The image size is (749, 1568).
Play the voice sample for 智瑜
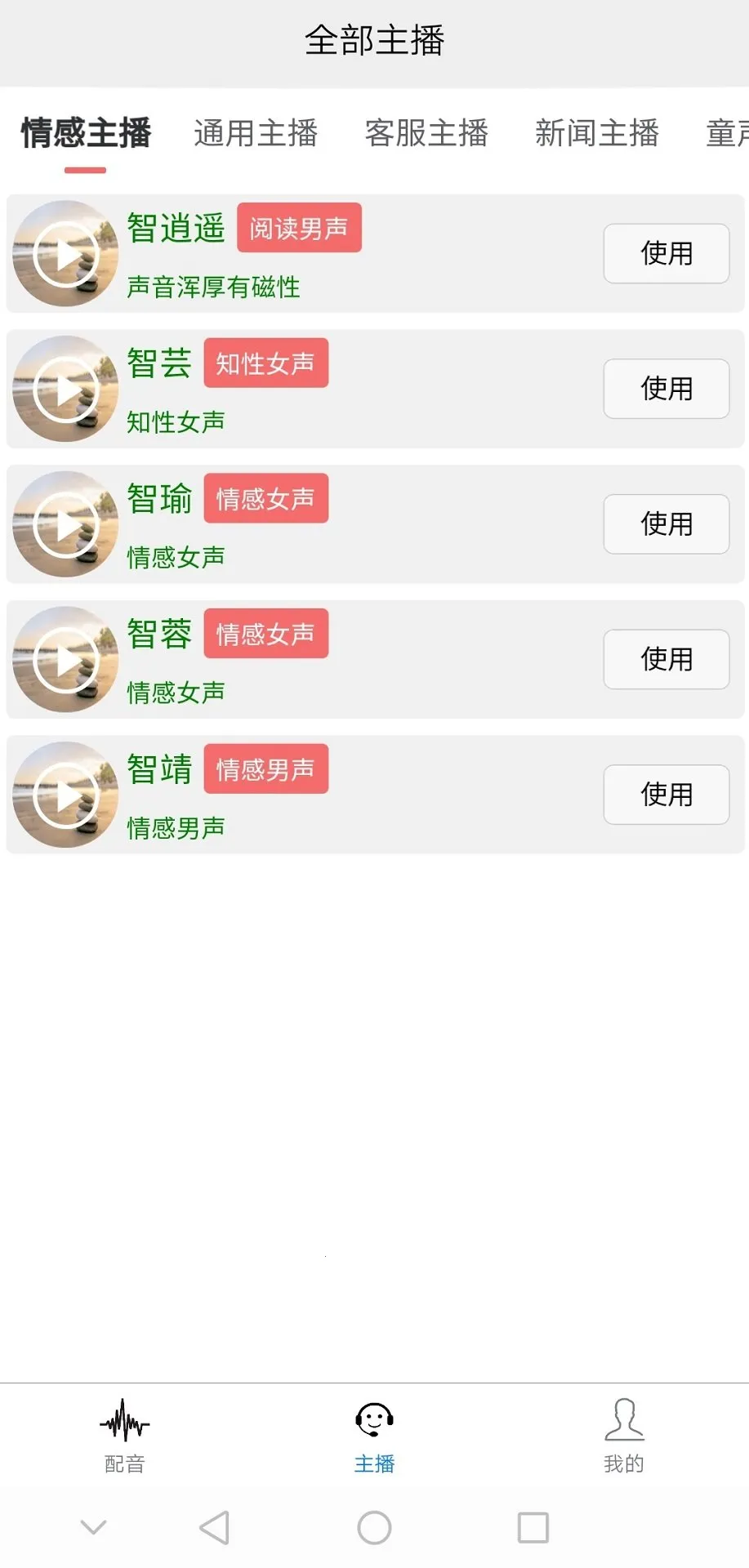click(x=65, y=524)
